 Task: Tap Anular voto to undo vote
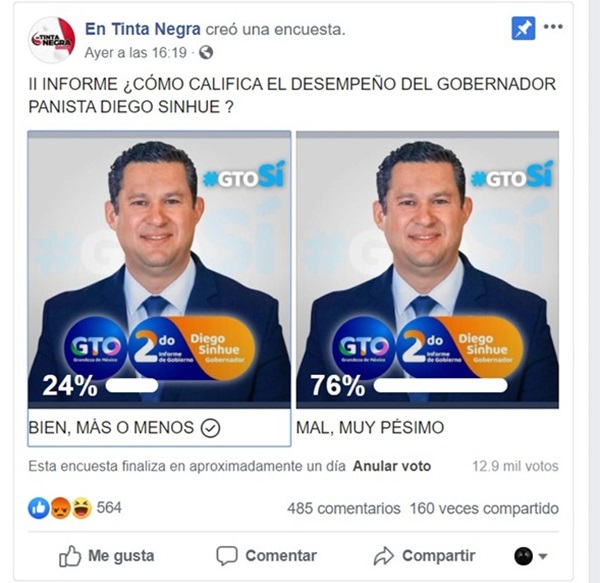click(391, 466)
